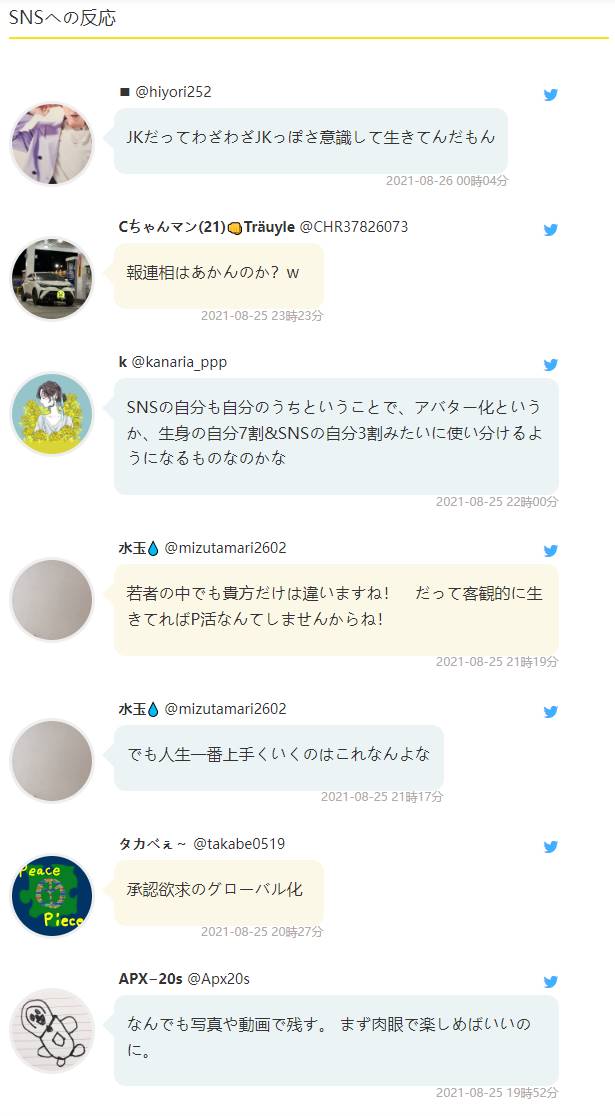Open the P活 tweet by 水玉
This screenshot has height=1116, width=615.
[335, 607]
